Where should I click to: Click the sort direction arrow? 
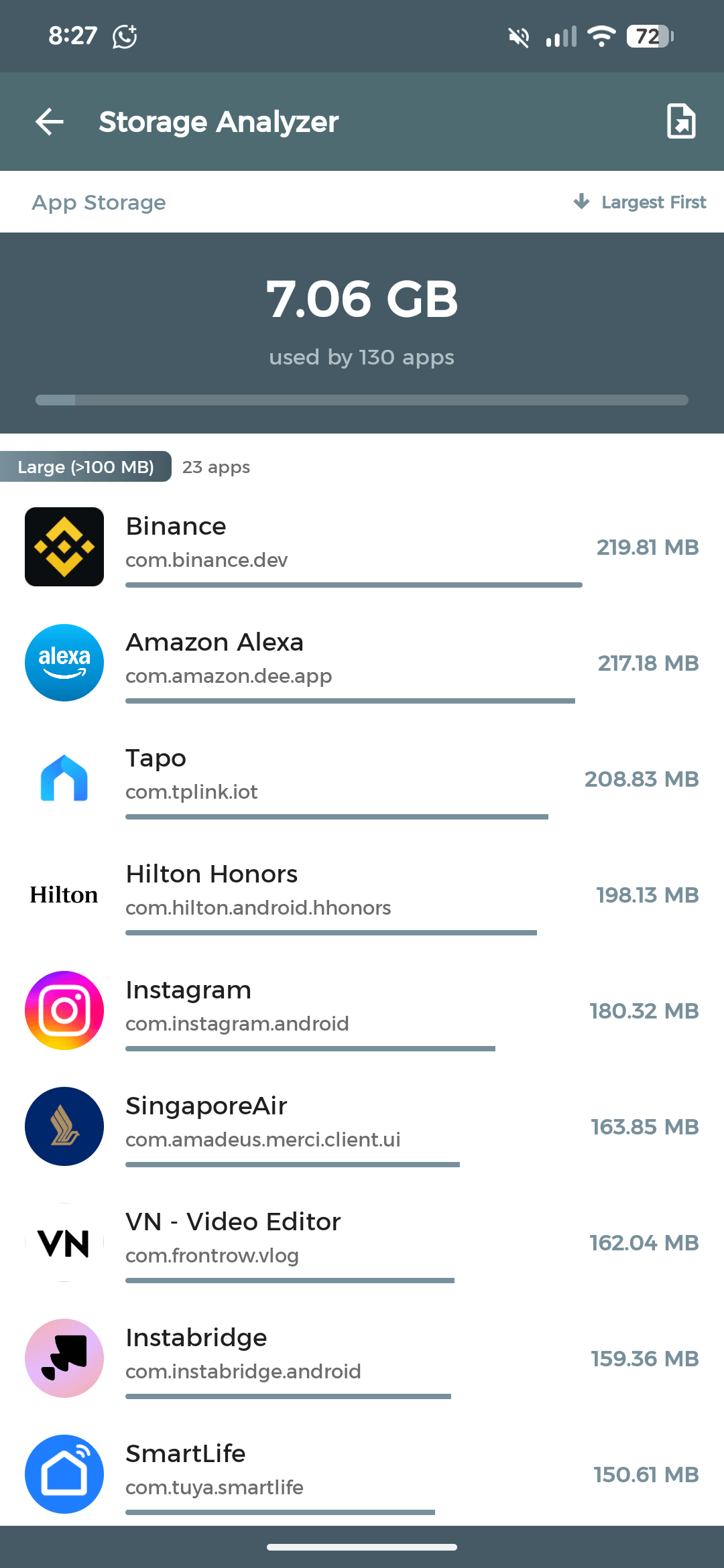tap(581, 202)
